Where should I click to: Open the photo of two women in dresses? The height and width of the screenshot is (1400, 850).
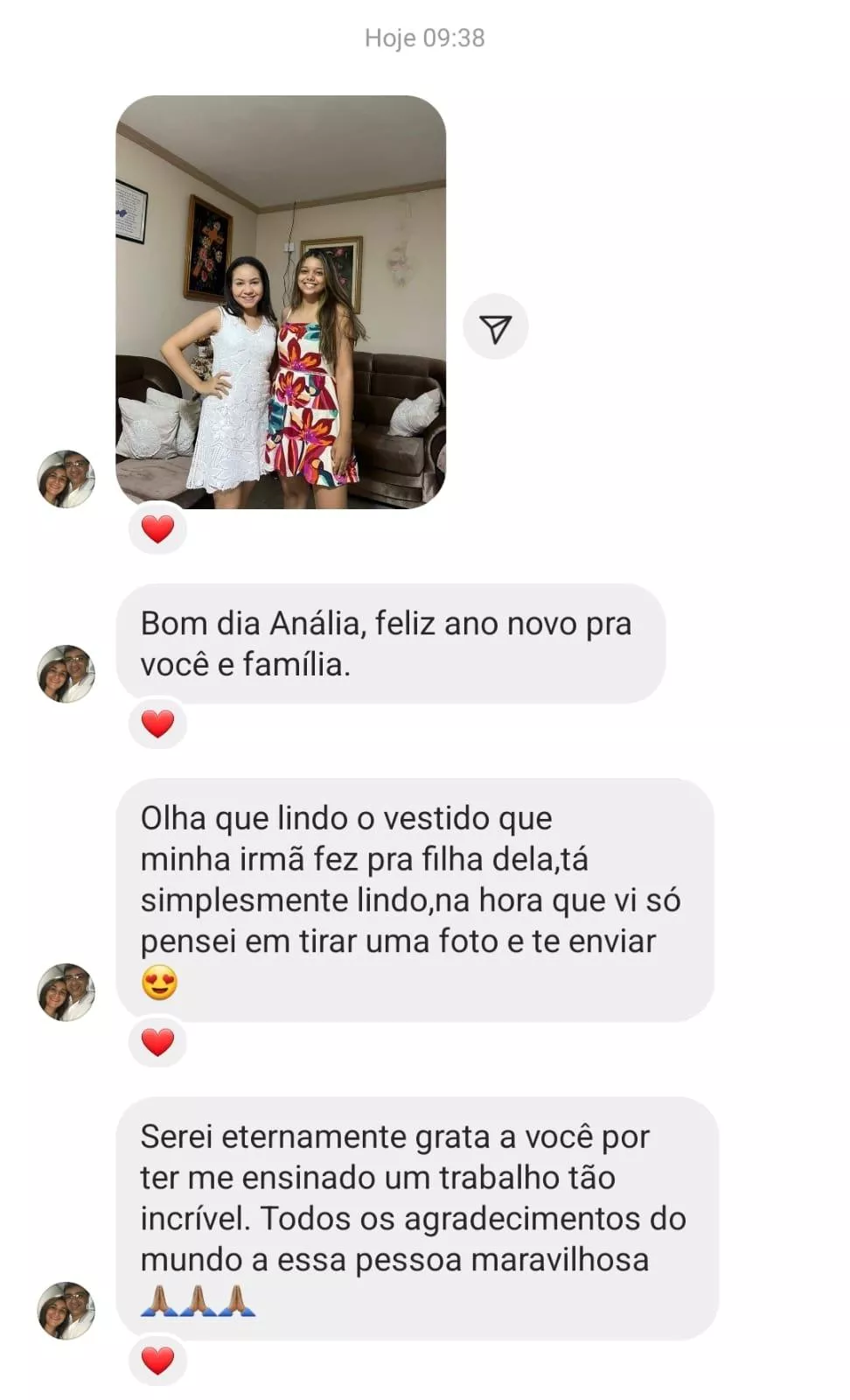281,302
